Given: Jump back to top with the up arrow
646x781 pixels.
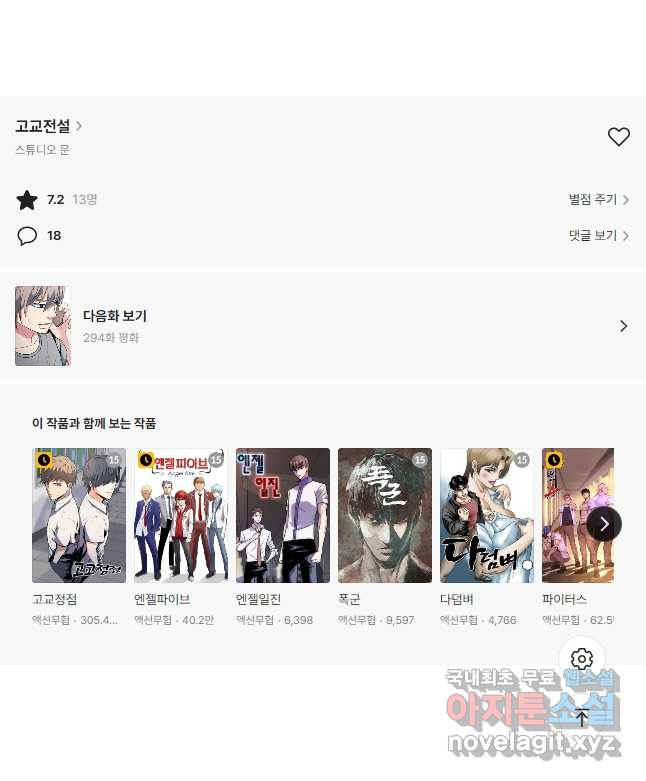Looking at the screenshot, I should (x=582, y=717).
